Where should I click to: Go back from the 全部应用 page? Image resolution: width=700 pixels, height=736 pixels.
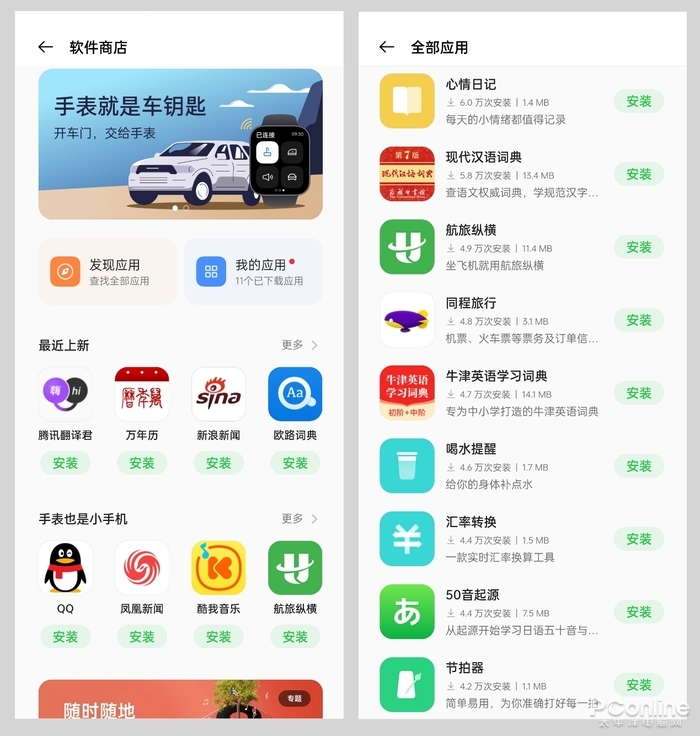[387, 47]
